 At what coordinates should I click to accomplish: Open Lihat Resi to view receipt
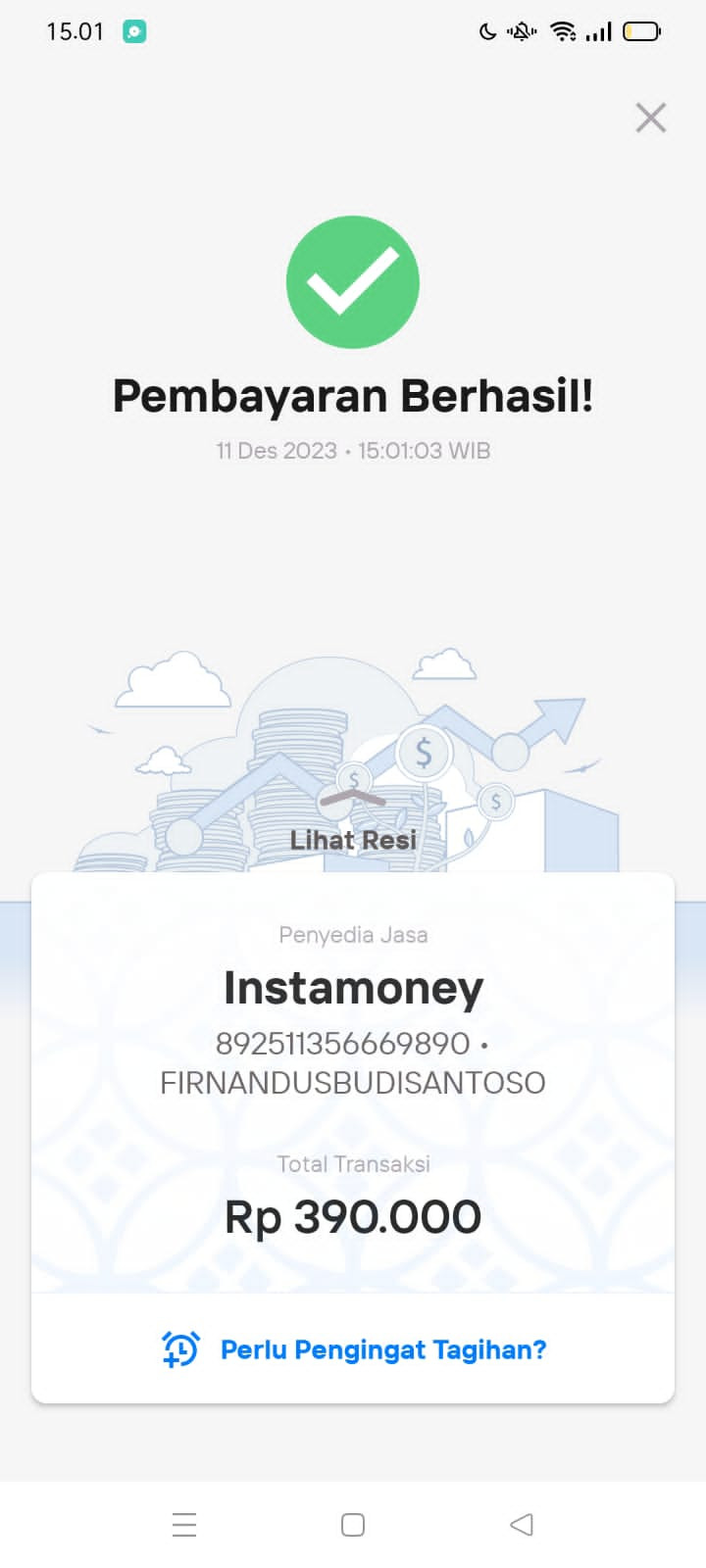coord(353,840)
